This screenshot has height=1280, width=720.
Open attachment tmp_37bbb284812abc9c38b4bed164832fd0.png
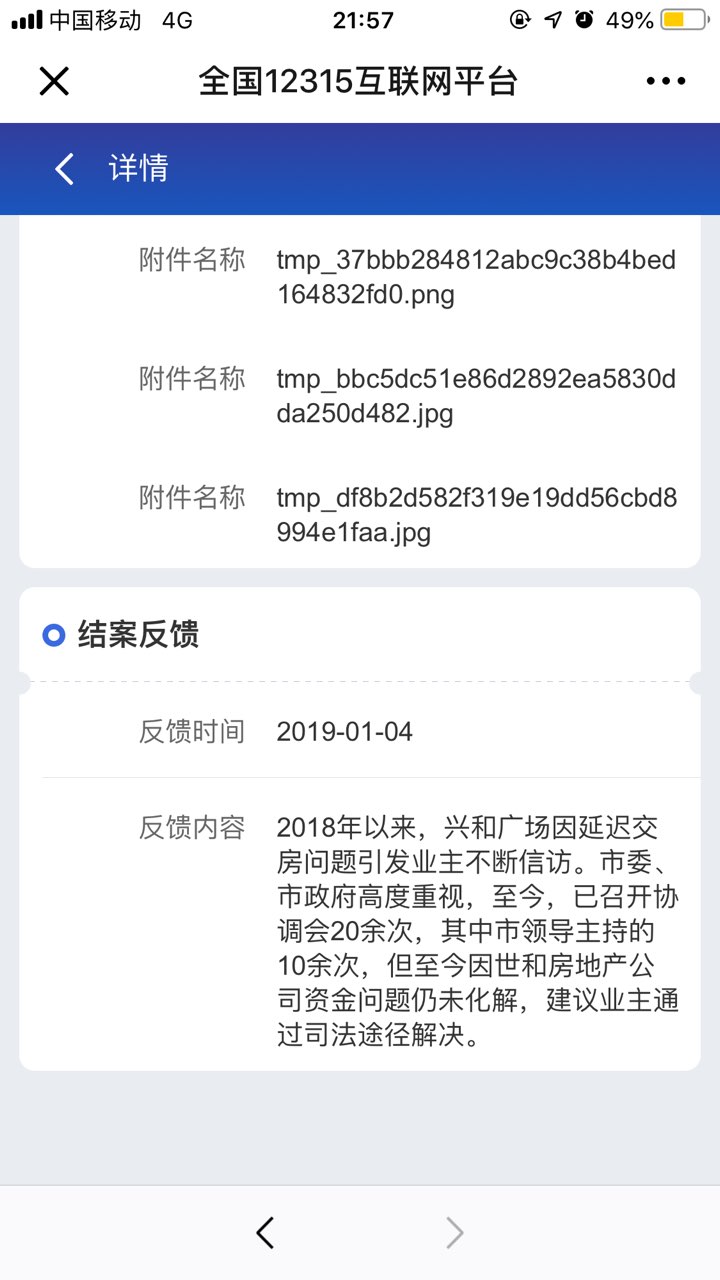pyautogui.click(x=476, y=277)
